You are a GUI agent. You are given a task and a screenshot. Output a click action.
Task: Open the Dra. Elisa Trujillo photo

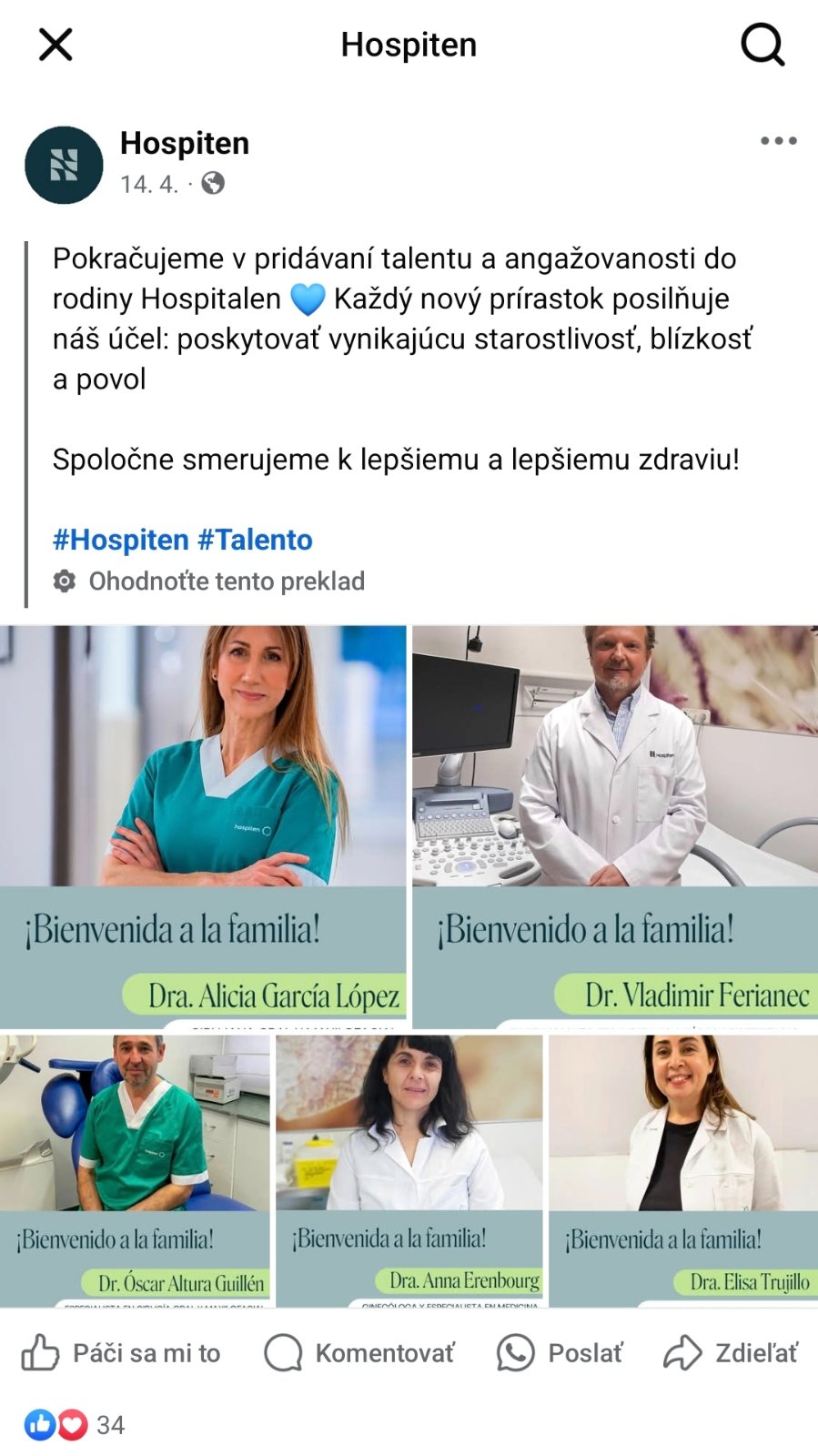[683, 1170]
